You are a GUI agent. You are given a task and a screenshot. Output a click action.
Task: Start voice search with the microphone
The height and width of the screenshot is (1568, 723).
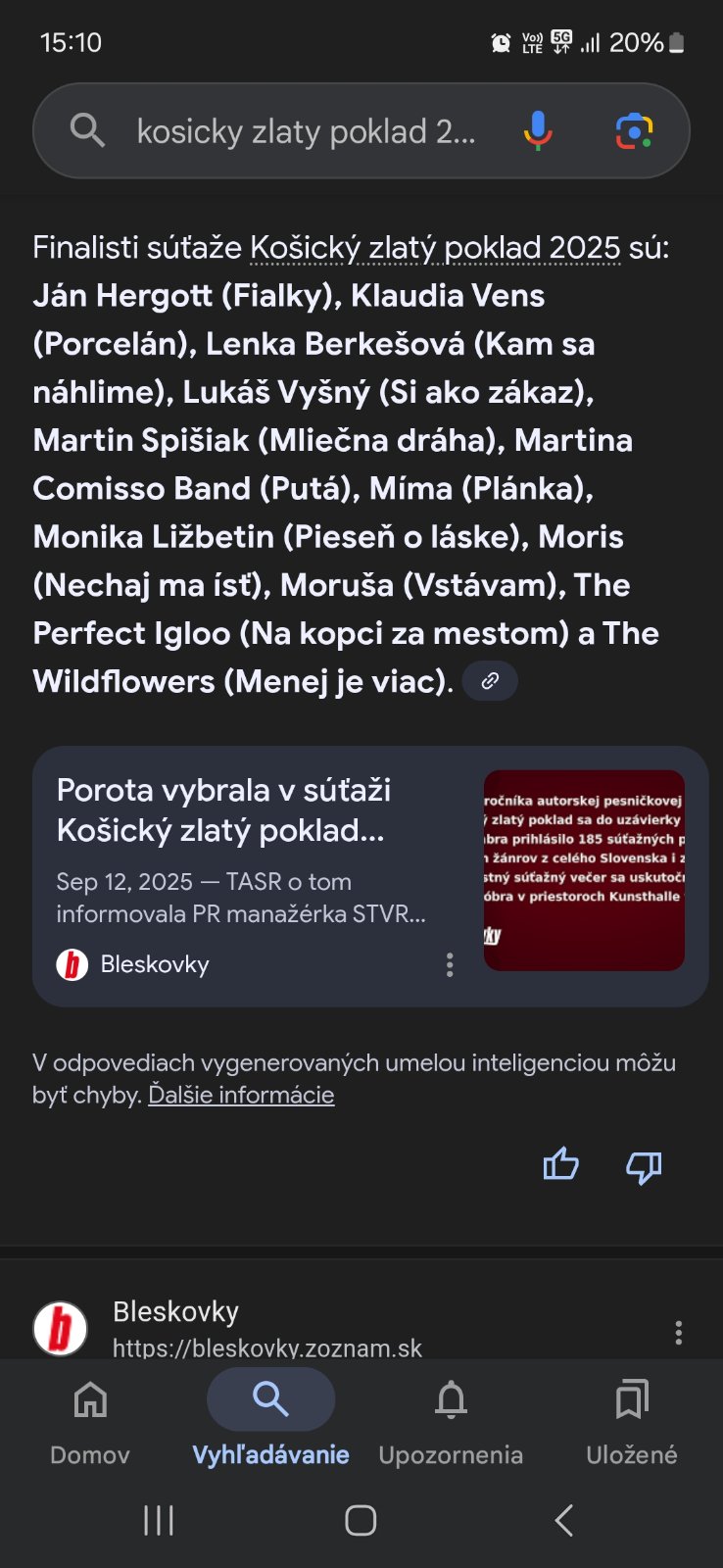click(537, 130)
